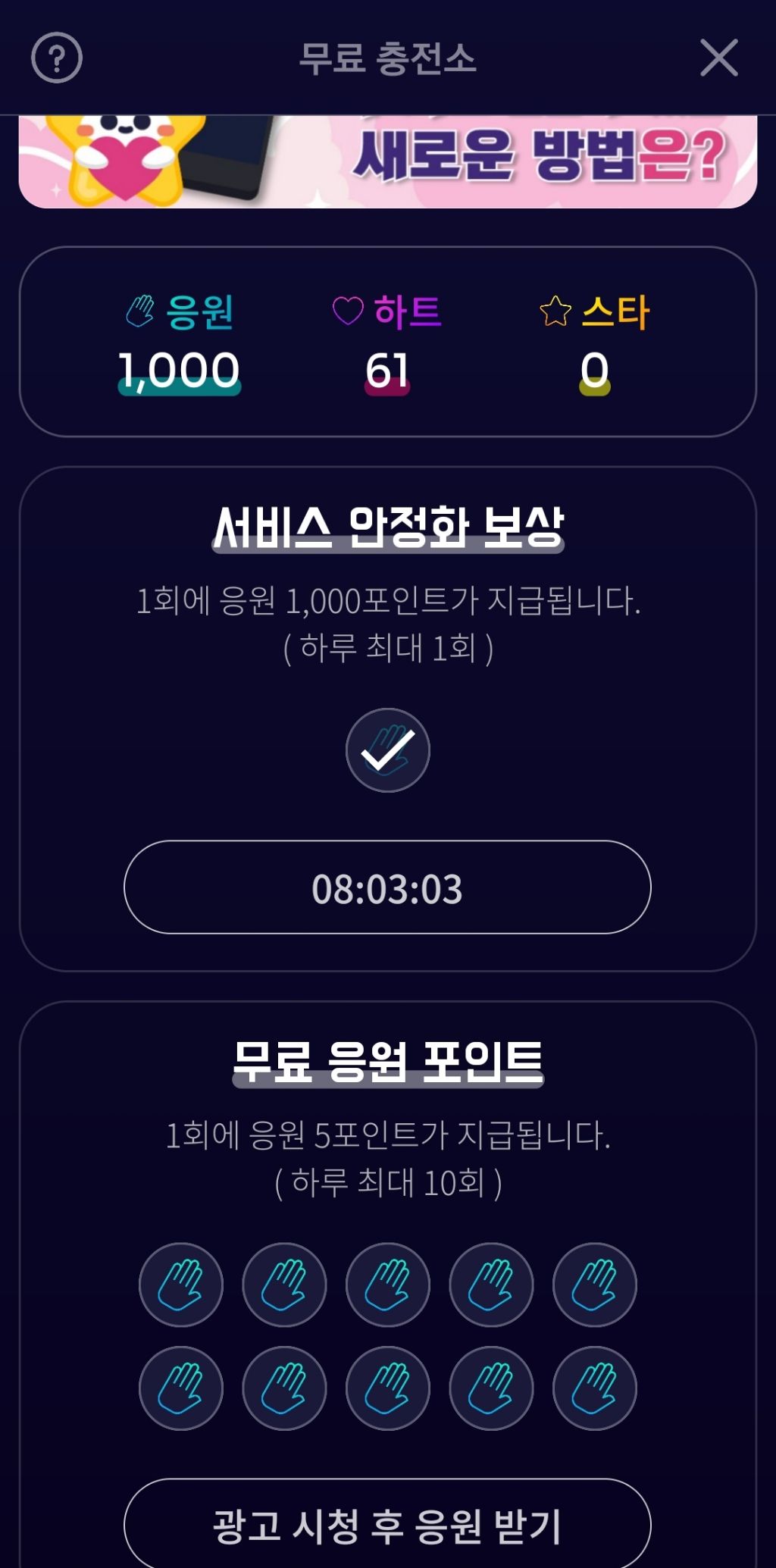Open the 새로운 방법은? promotional banner
Image resolution: width=776 pixels, height=1568 pixels.
click(388, 161)
